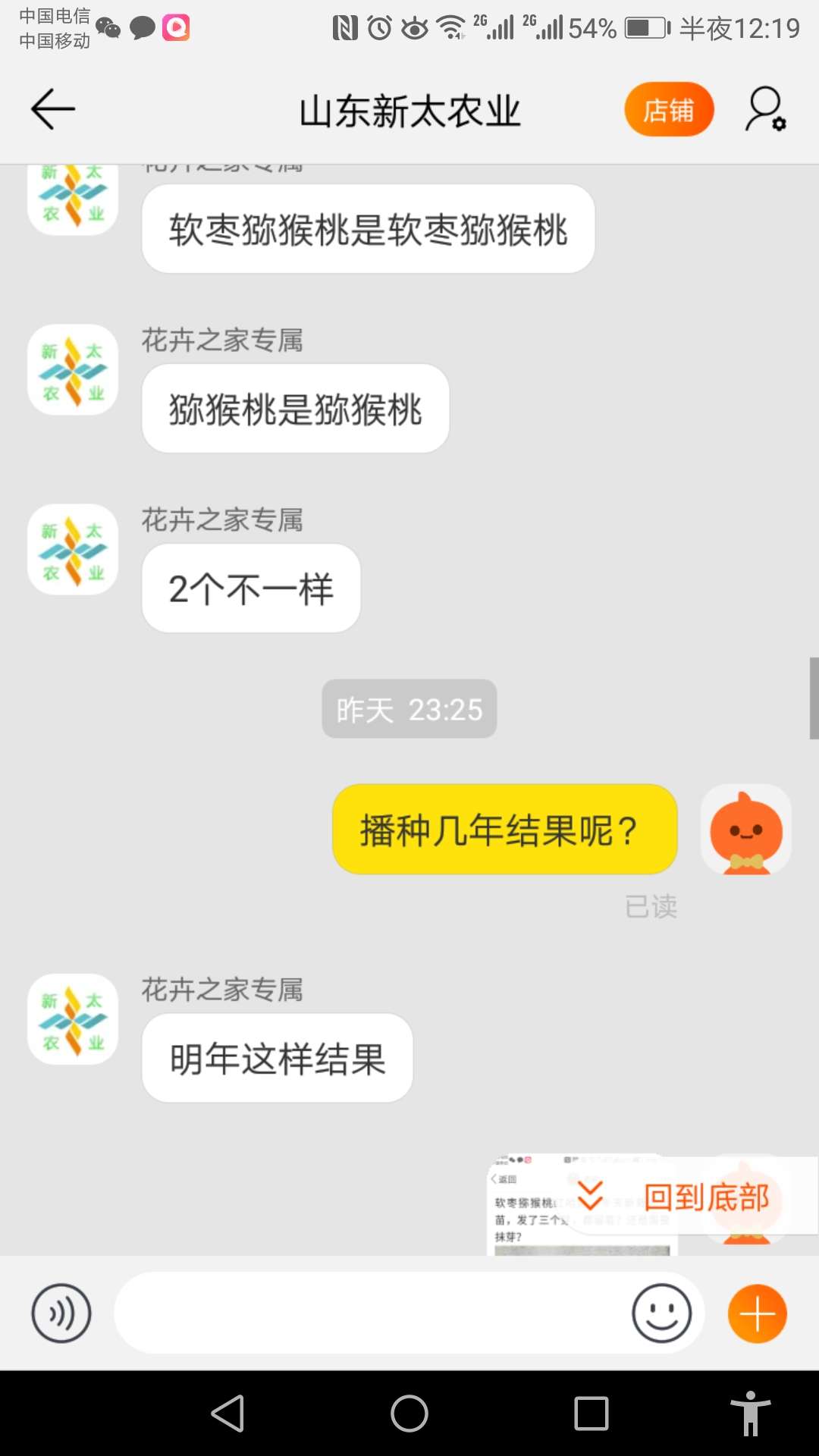This screenshot has width=819, height=1456.
Task: Open recent apps via square button
Action: 591,1414
